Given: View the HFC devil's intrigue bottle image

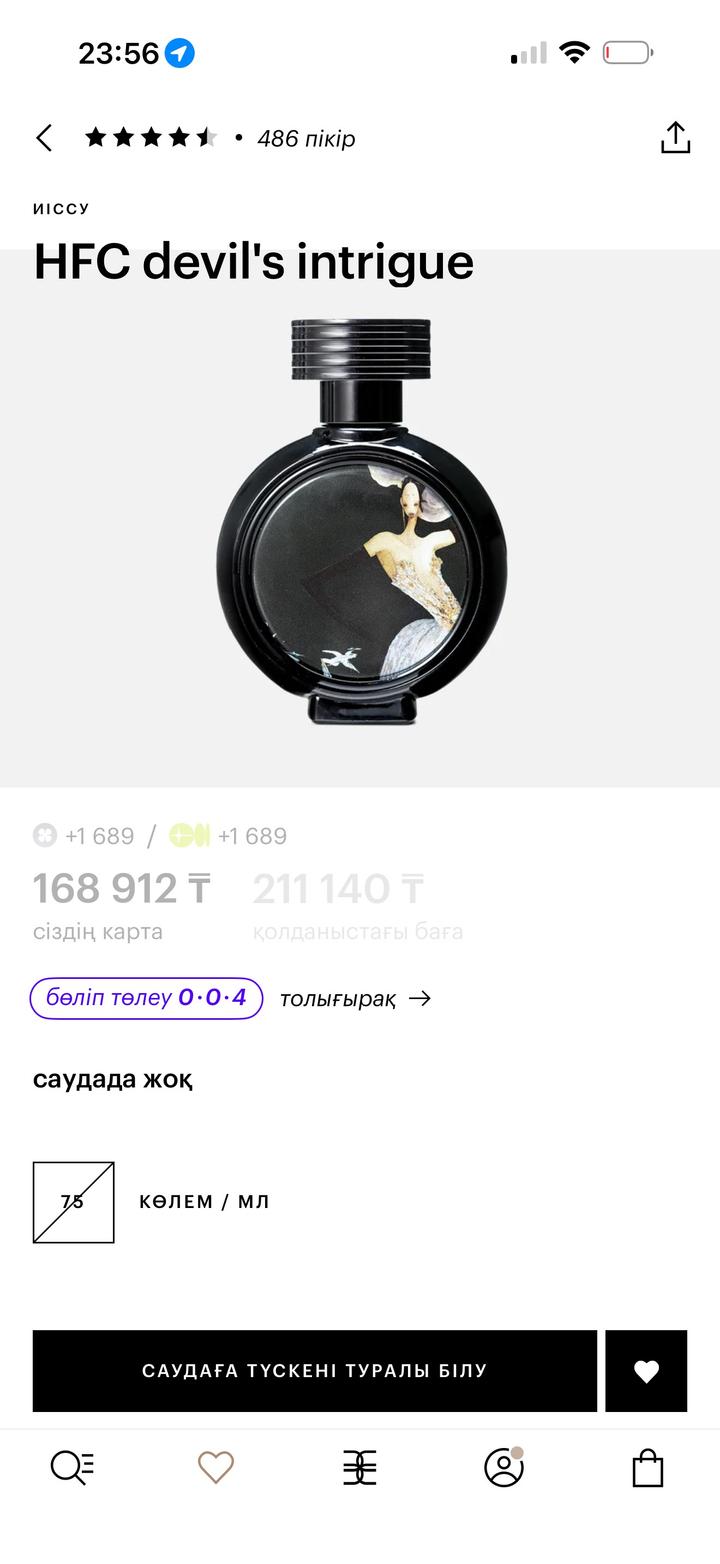Looking at the screenshot, I should (x=361, y=522).
